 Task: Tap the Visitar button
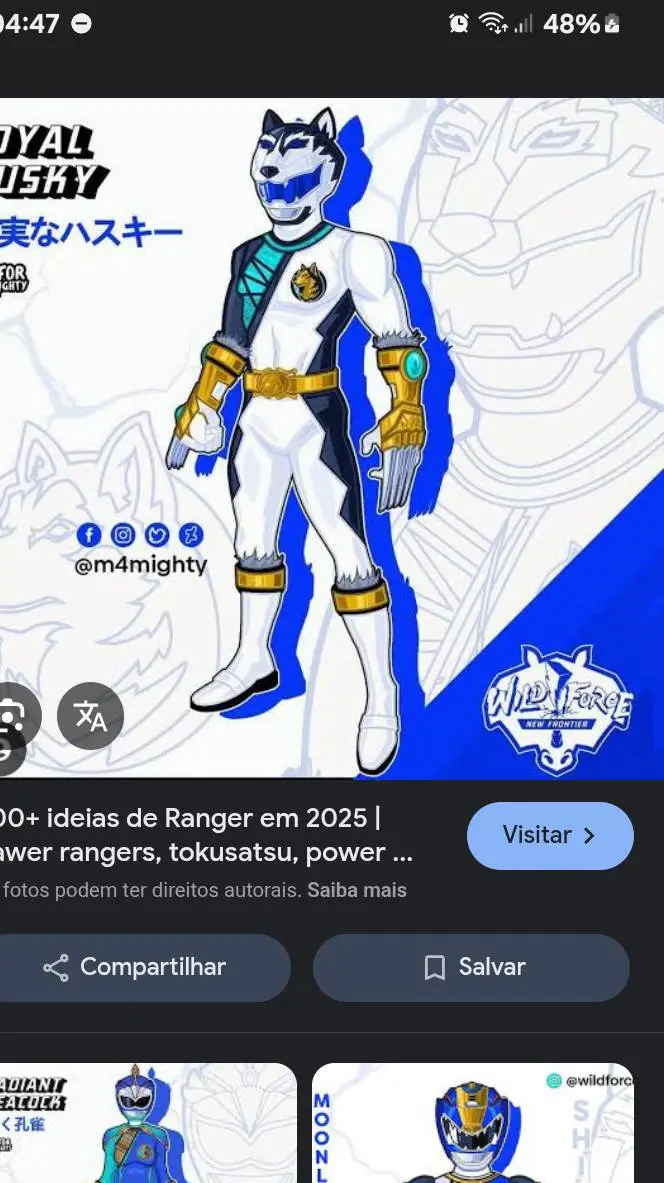coord(549,835)
